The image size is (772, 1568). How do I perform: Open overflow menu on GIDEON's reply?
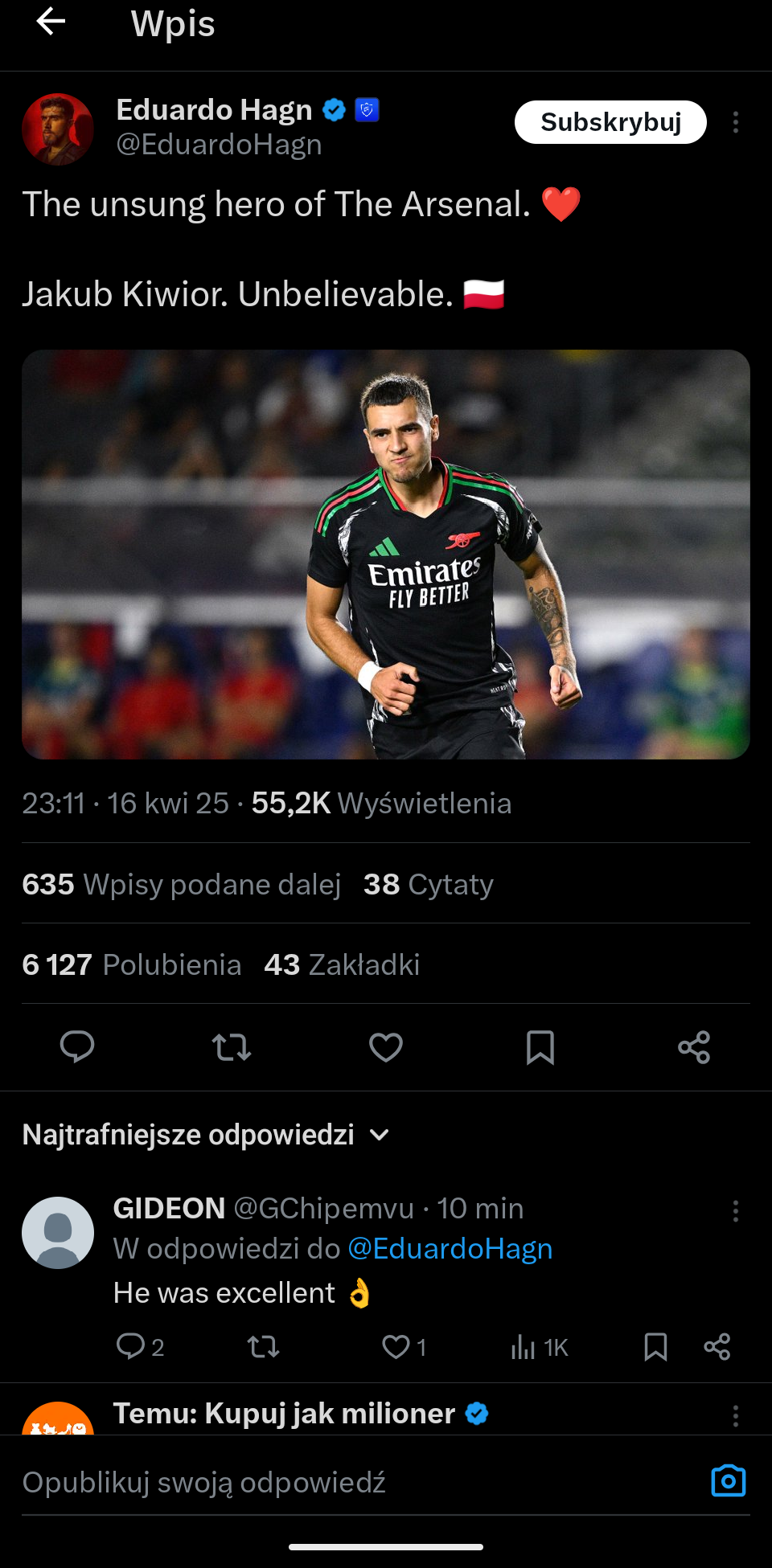coord(735,1211)
